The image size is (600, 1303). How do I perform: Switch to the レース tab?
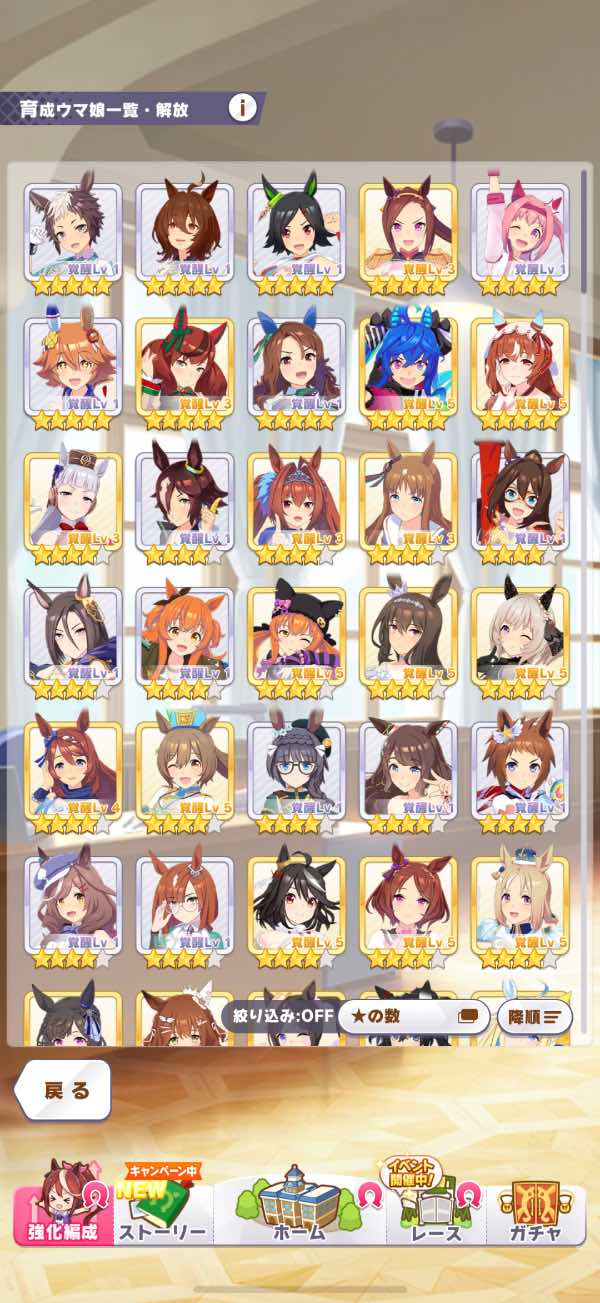click(x=437, y=1206)
